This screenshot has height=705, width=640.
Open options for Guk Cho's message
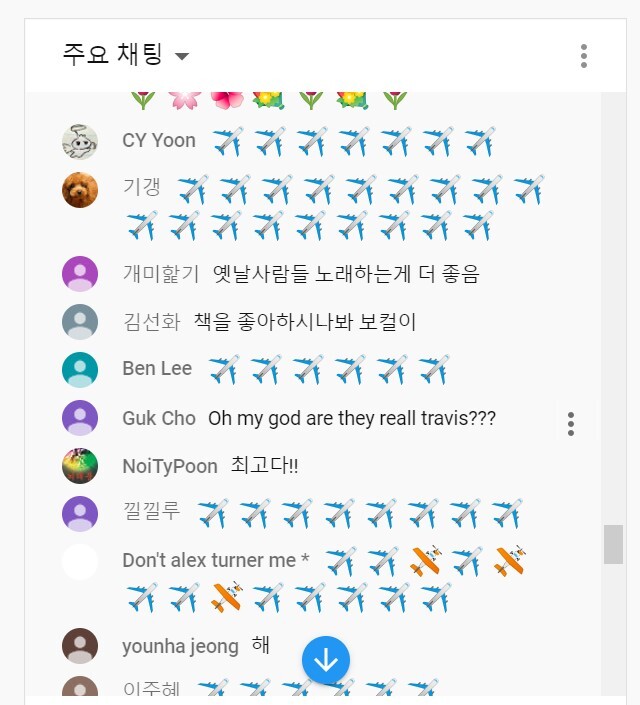[x=570, y=423]
